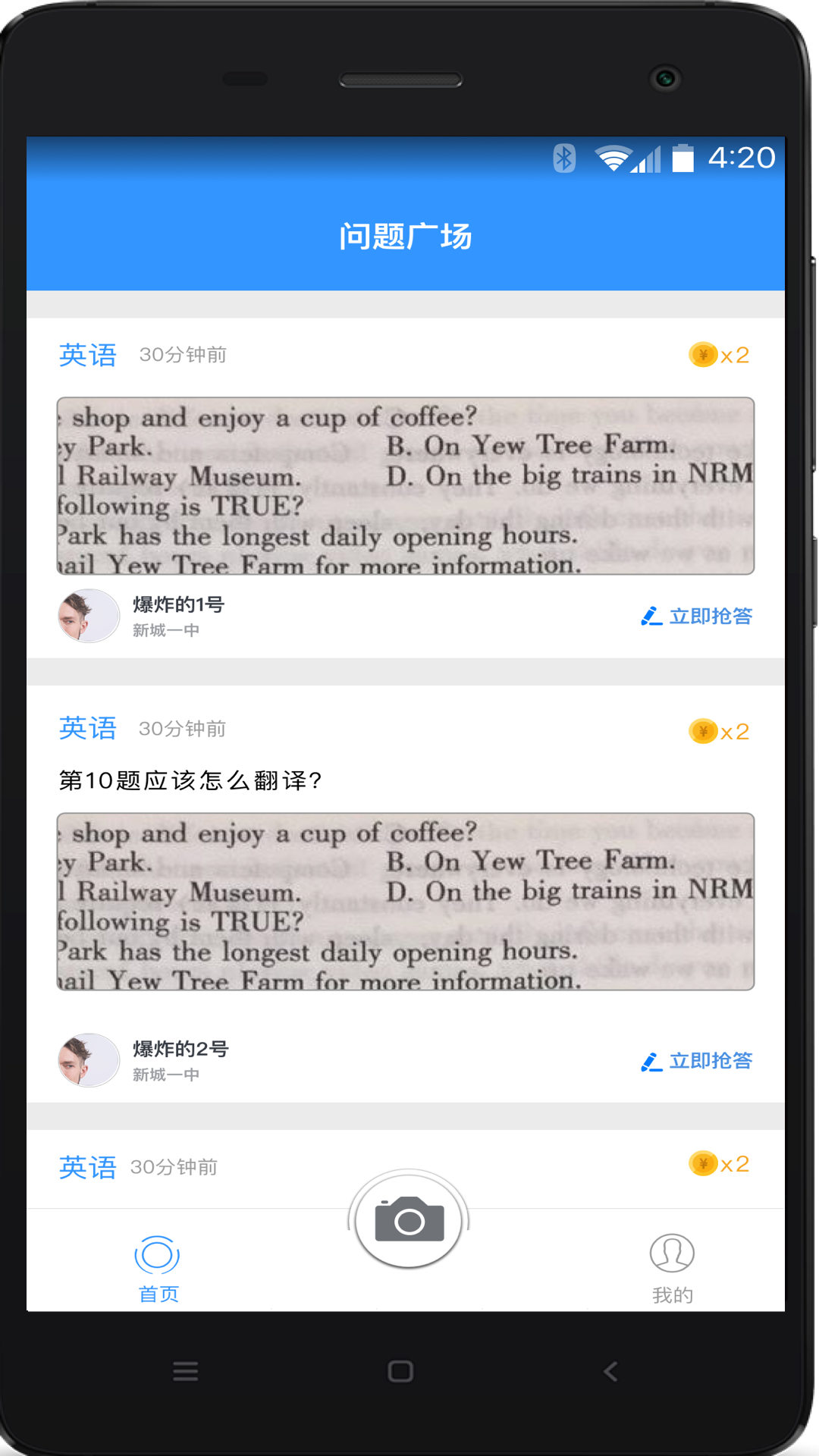This screenshot has width=819, height=1456.
Task: Open the image under 第10题应该怎么翻译
Action: 406,902
